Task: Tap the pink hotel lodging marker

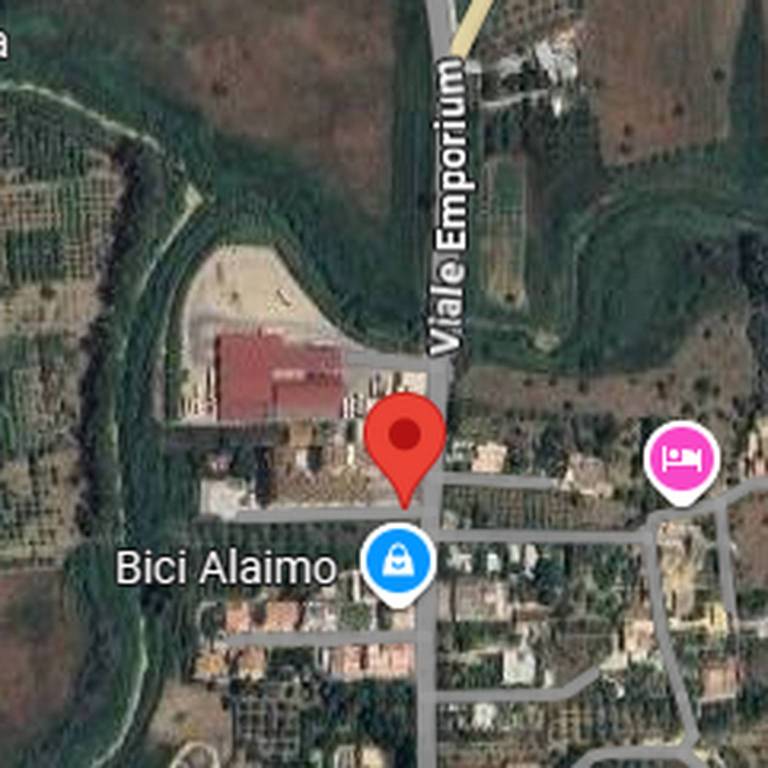Action: pyautogui.click(x=681, y=459)
